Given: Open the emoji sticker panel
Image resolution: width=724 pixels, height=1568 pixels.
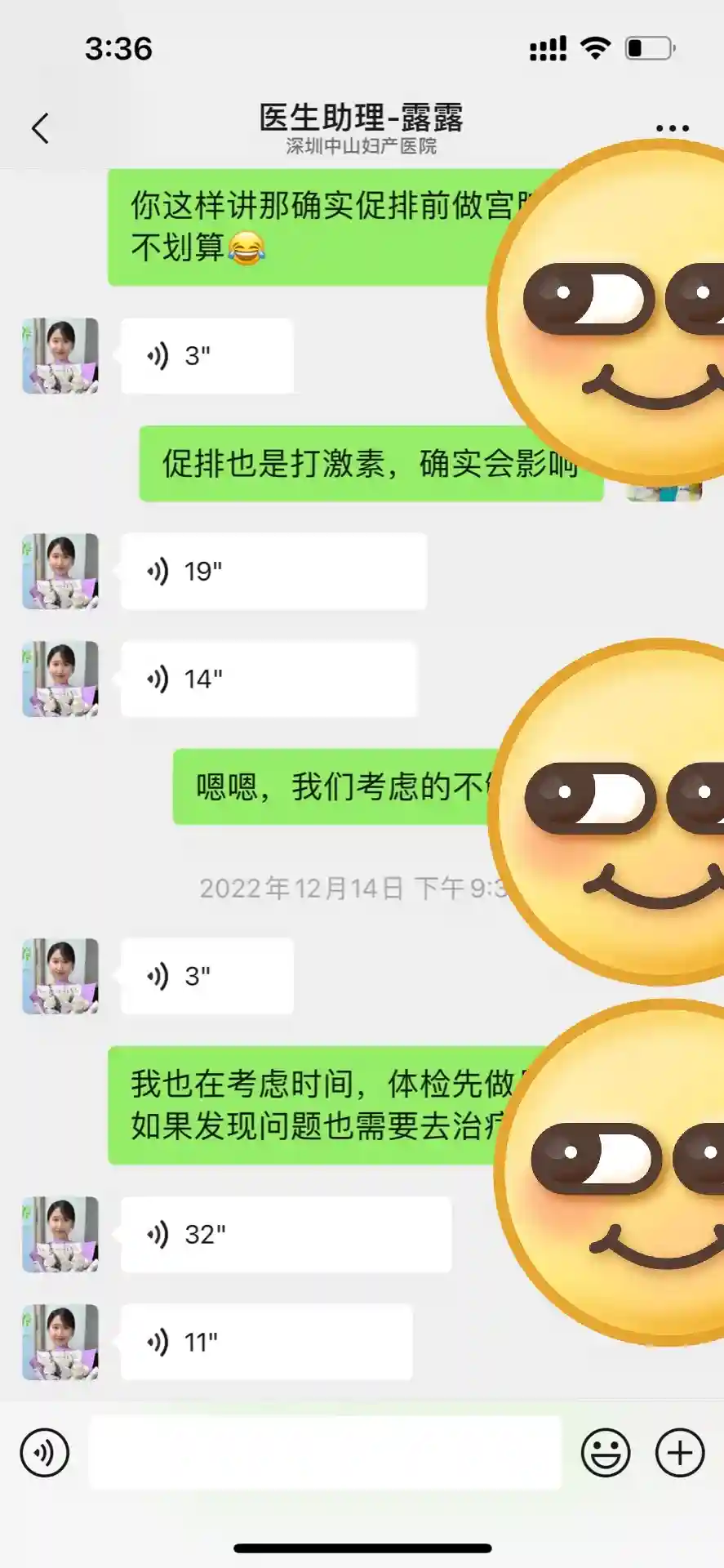Looking at the screenshot, I should tap(605, 1453).
